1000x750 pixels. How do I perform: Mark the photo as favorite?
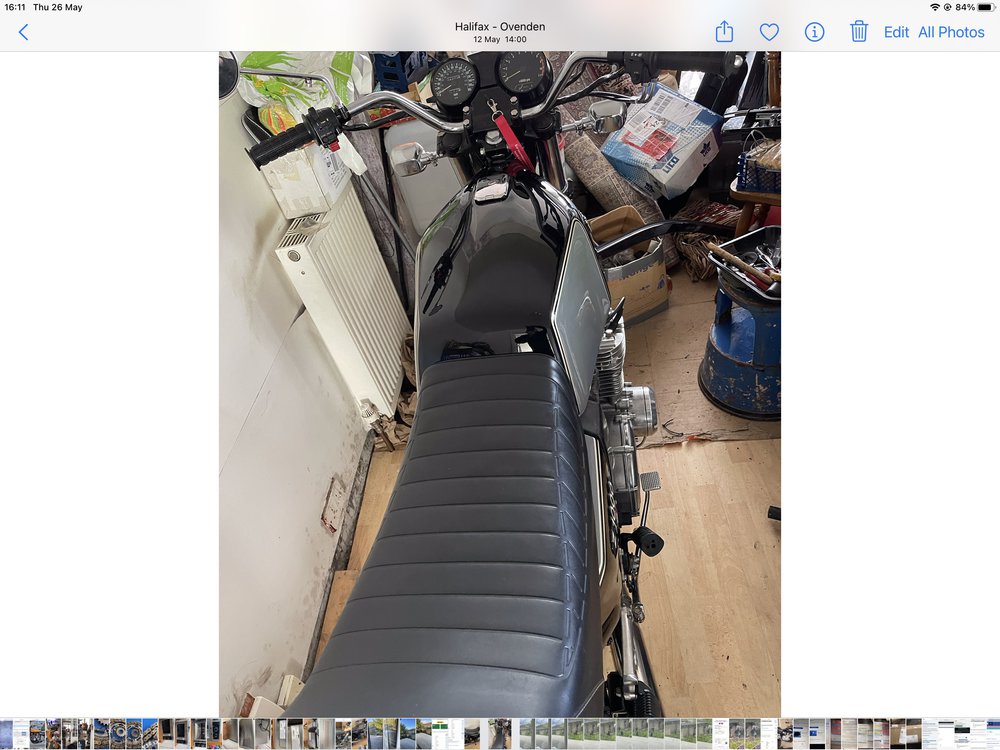(769, 32)
